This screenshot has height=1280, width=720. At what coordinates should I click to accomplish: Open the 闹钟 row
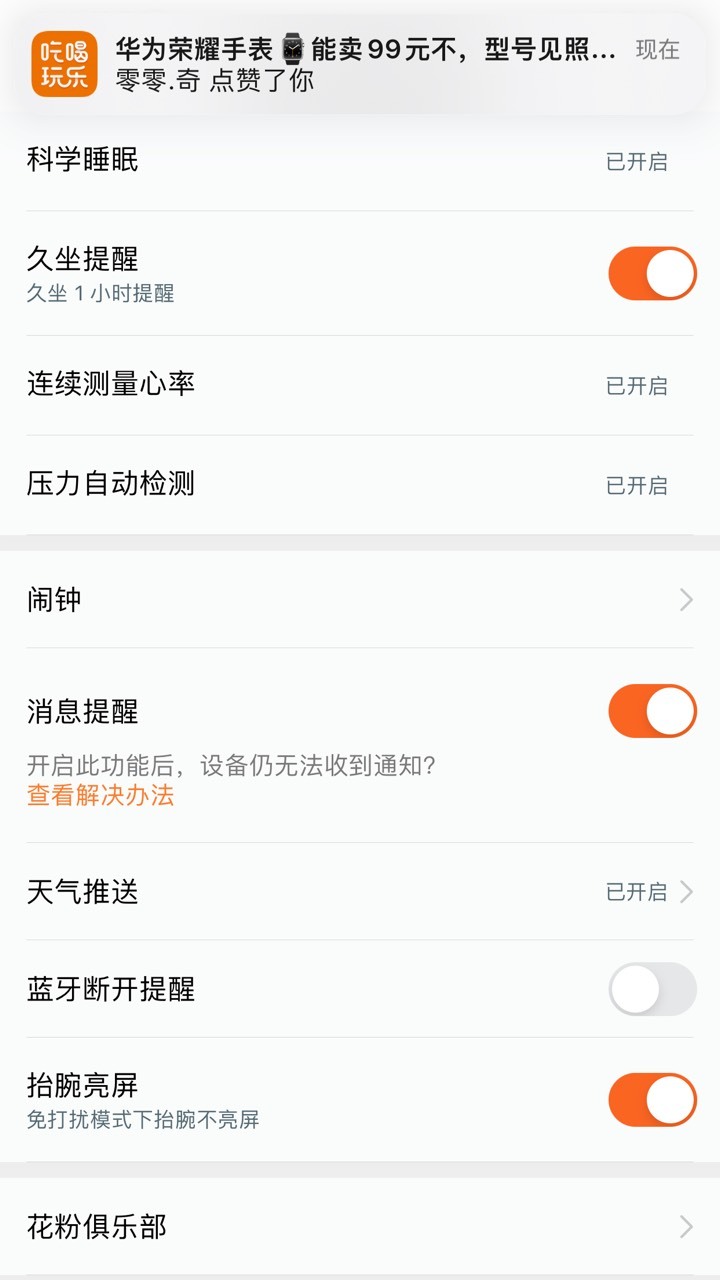click(x=360, y=600)
